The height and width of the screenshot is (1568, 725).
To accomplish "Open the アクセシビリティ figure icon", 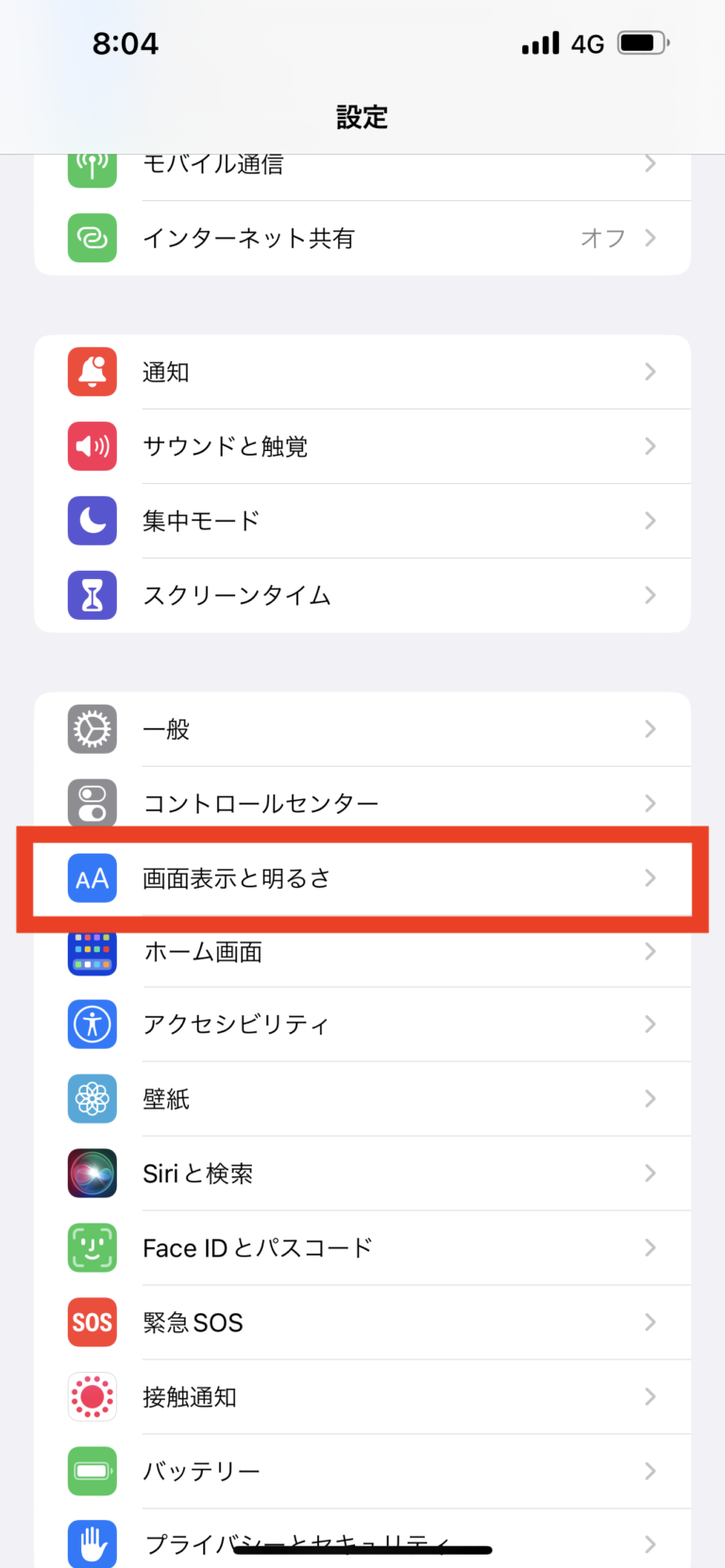I will 92,1025.
